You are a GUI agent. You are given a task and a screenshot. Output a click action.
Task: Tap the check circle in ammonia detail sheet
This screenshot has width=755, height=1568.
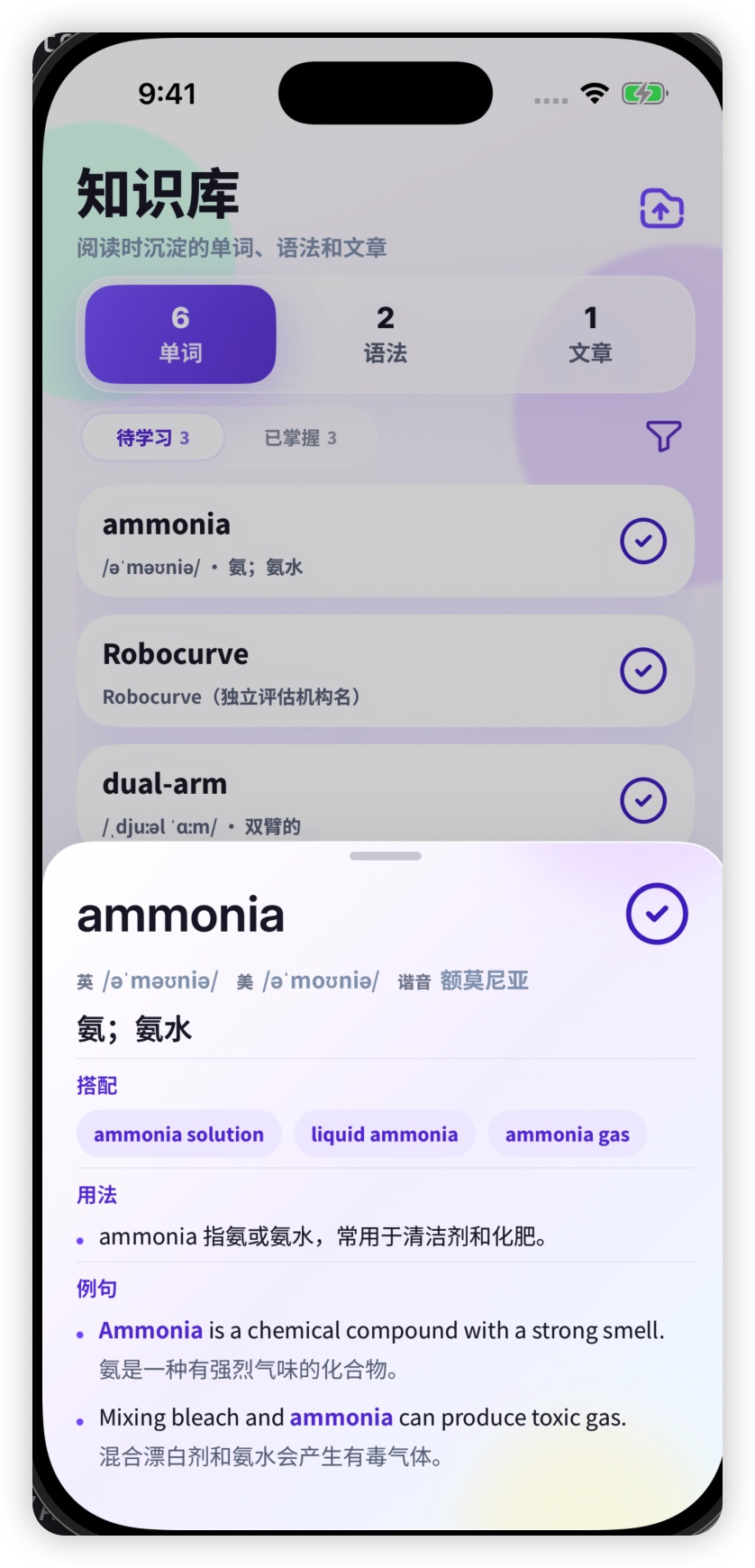[657, 914]
